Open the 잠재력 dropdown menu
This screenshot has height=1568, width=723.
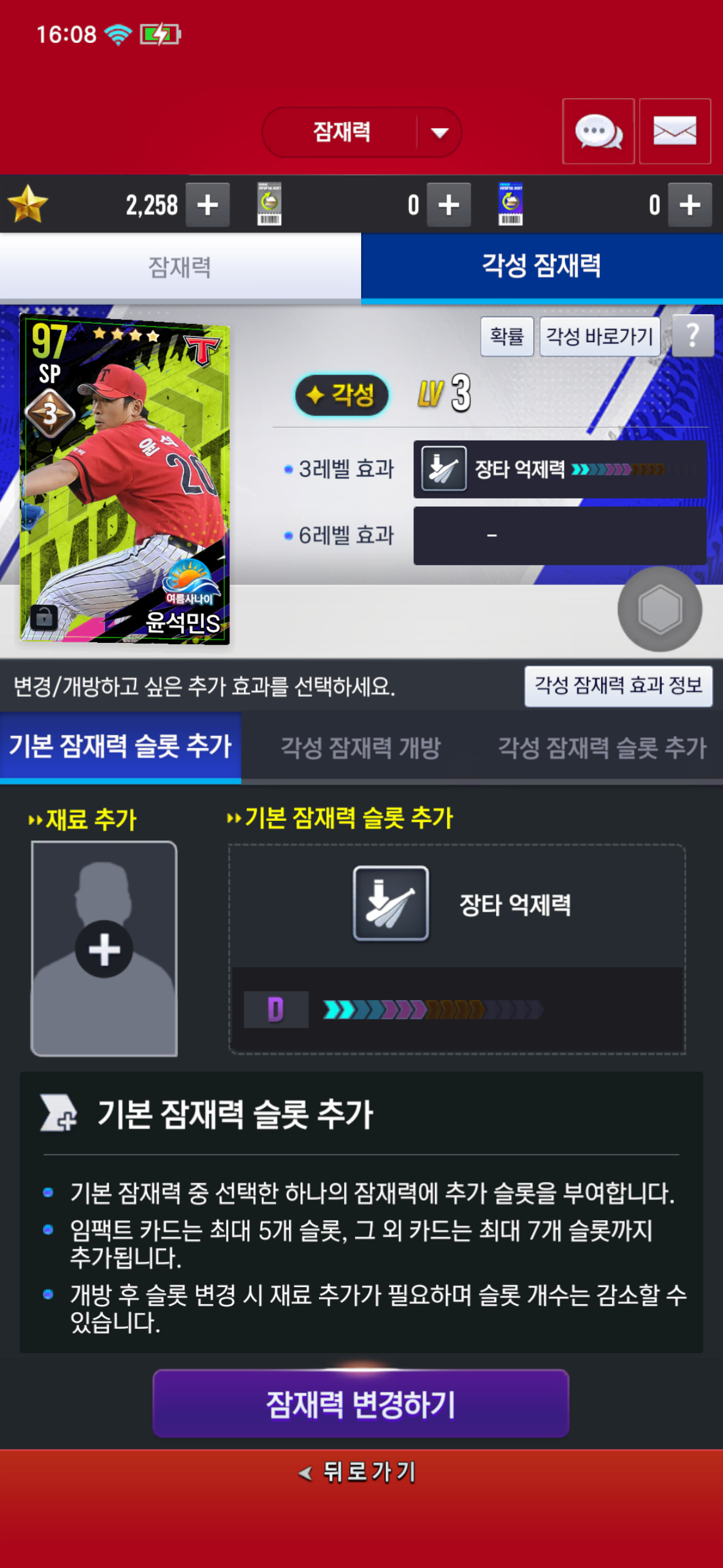click(362, 132)
